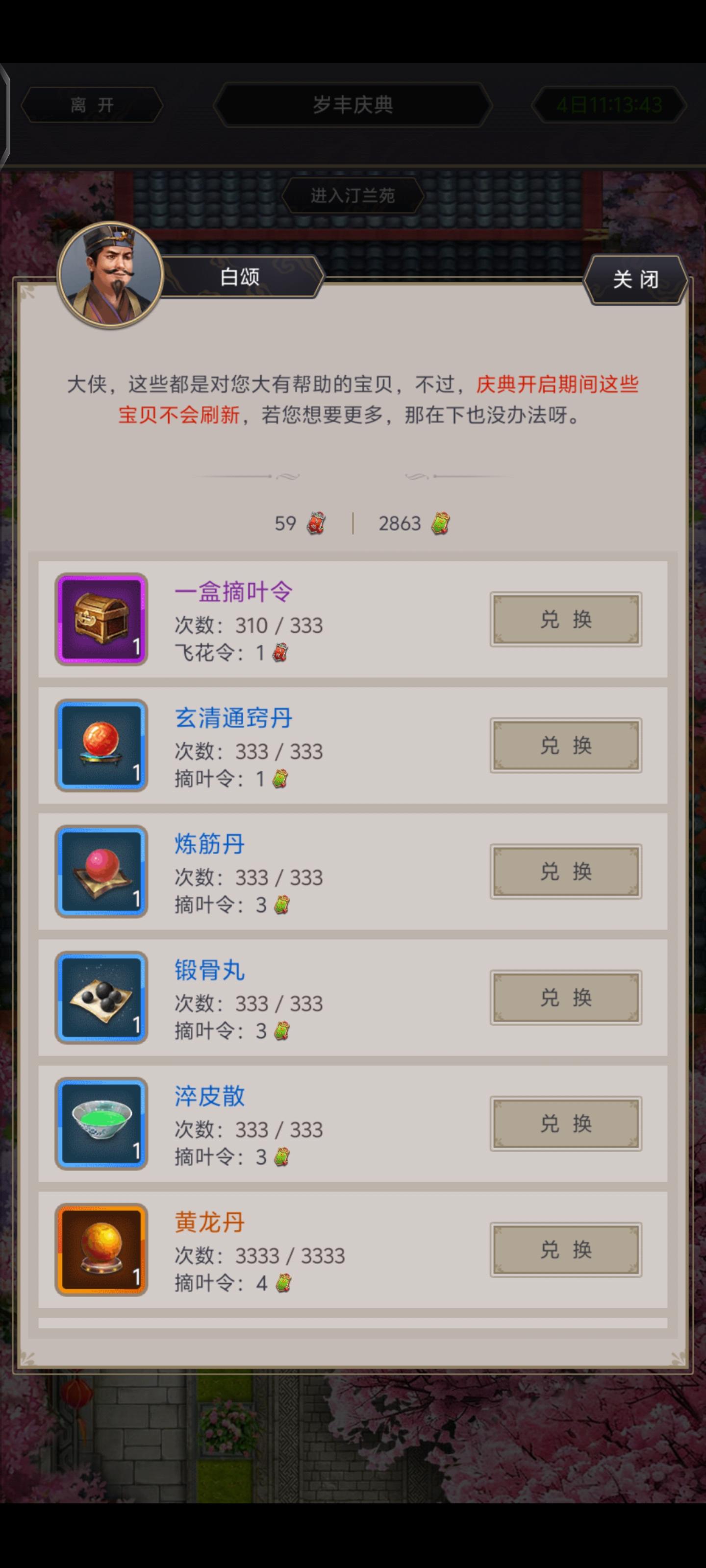The image size is (706, 1568).
Task: Exchange the 一盒摘叶令 item
Action: 565,619
